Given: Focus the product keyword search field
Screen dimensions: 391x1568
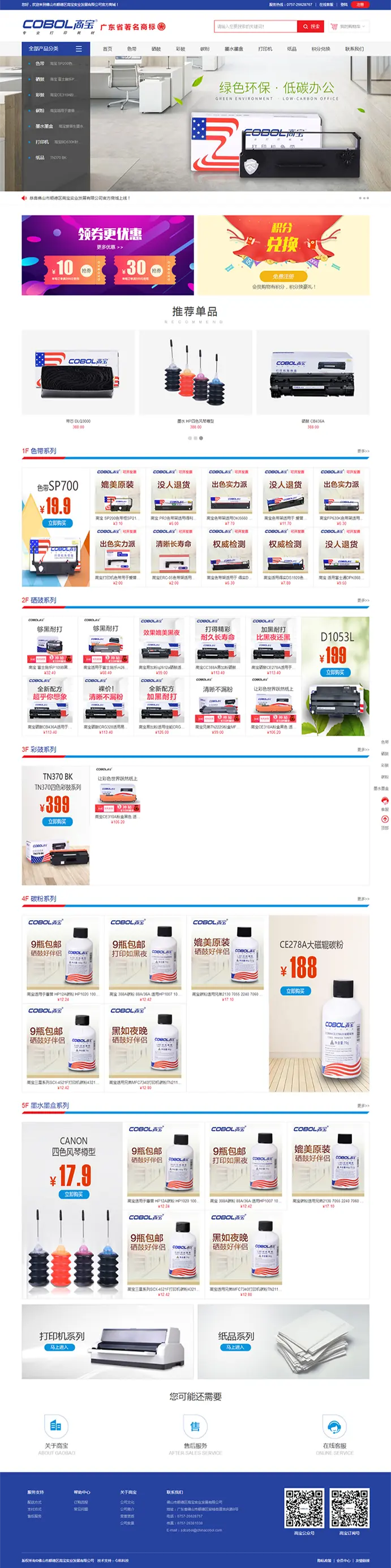Looking at the screenshot, I should 255,27.
